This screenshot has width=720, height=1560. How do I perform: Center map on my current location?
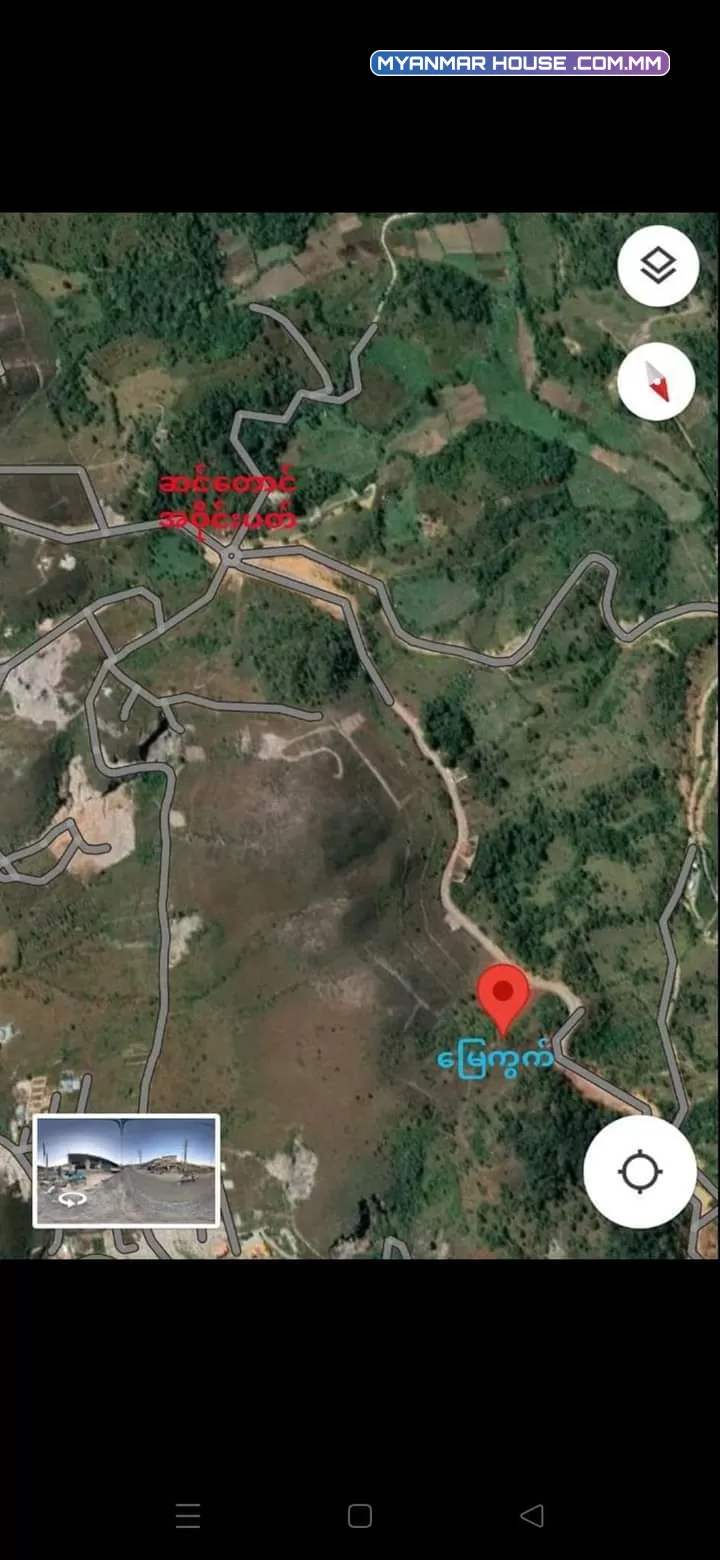[x=640, y=1171]
